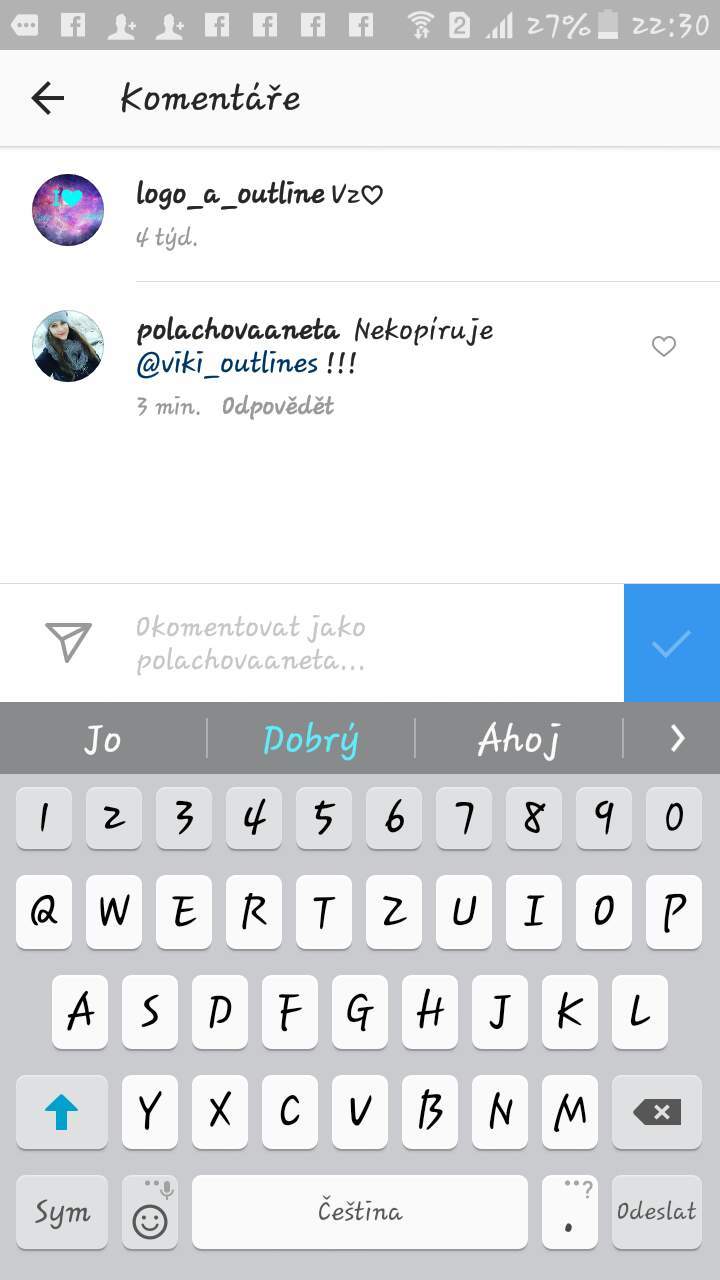720x1280 pixels.
Task: Open logo_a_outline's profile picture
Action: 68,210
